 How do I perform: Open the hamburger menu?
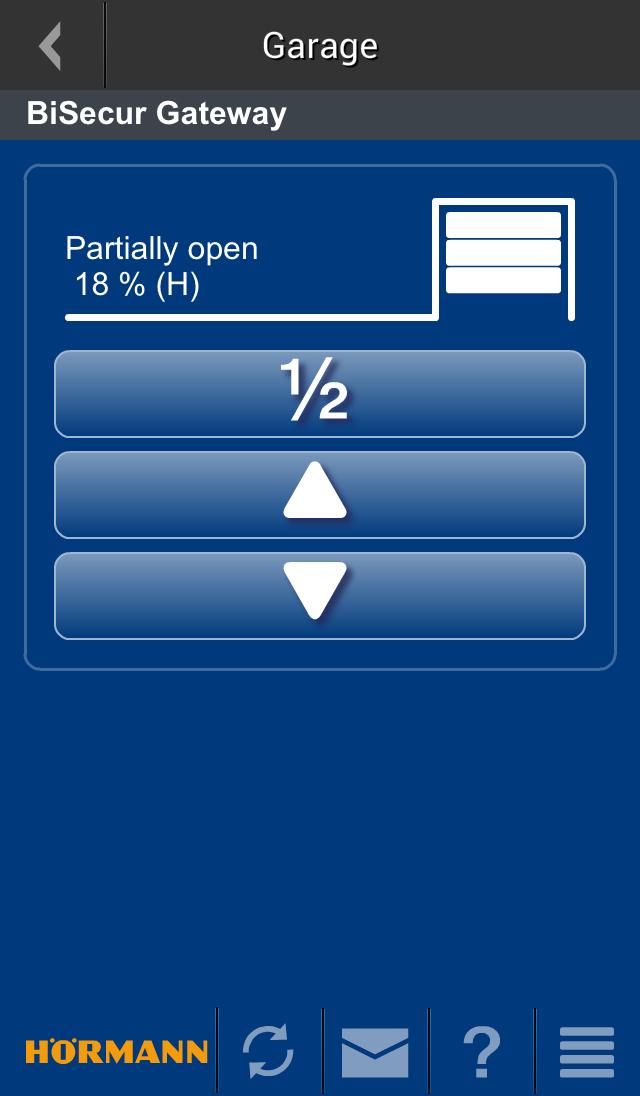(x=587, y=1052)
